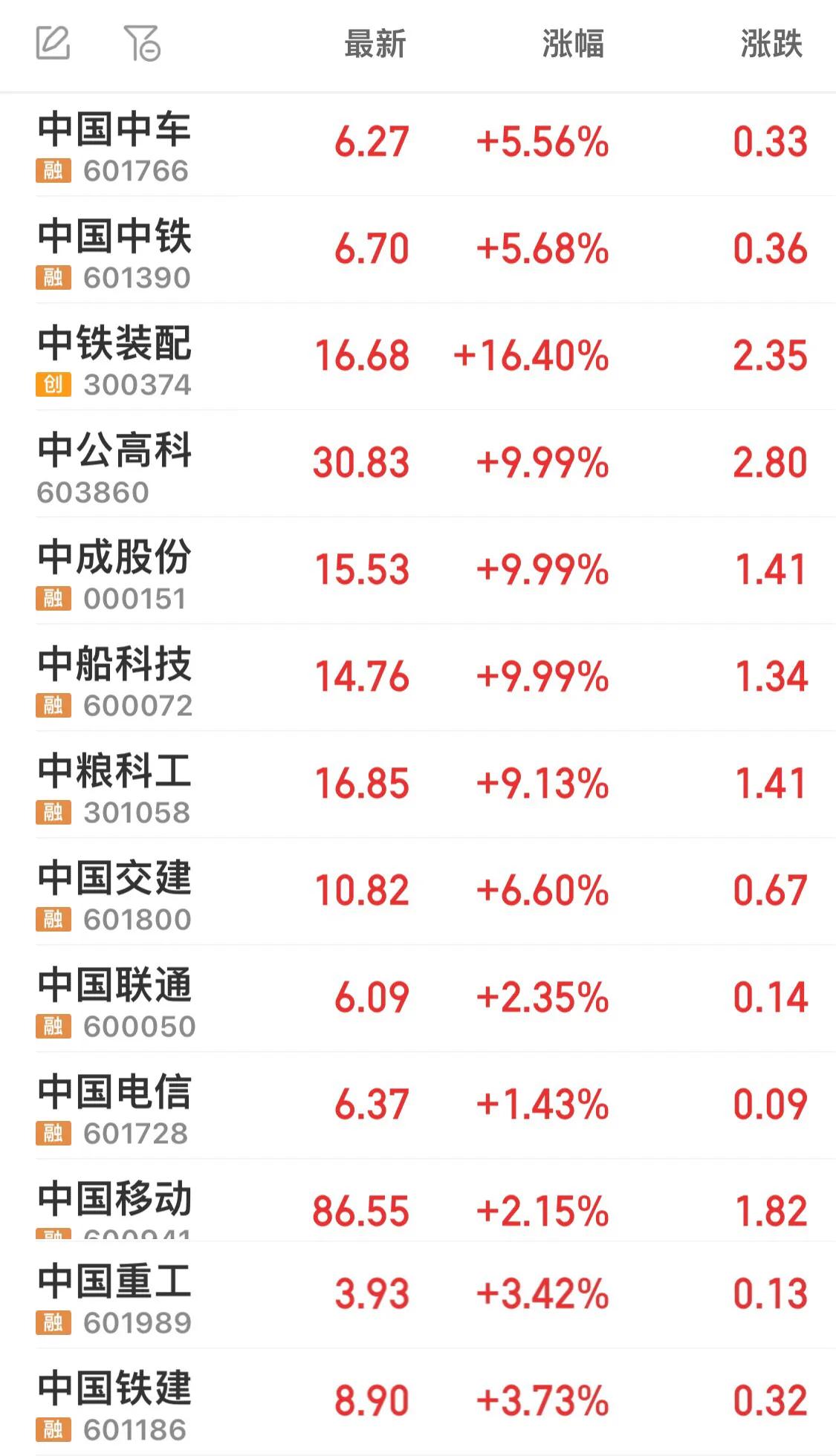Screen dimensions: 836x1456
Task: Sort list by 涨幅 header
Action: point(573,44)
